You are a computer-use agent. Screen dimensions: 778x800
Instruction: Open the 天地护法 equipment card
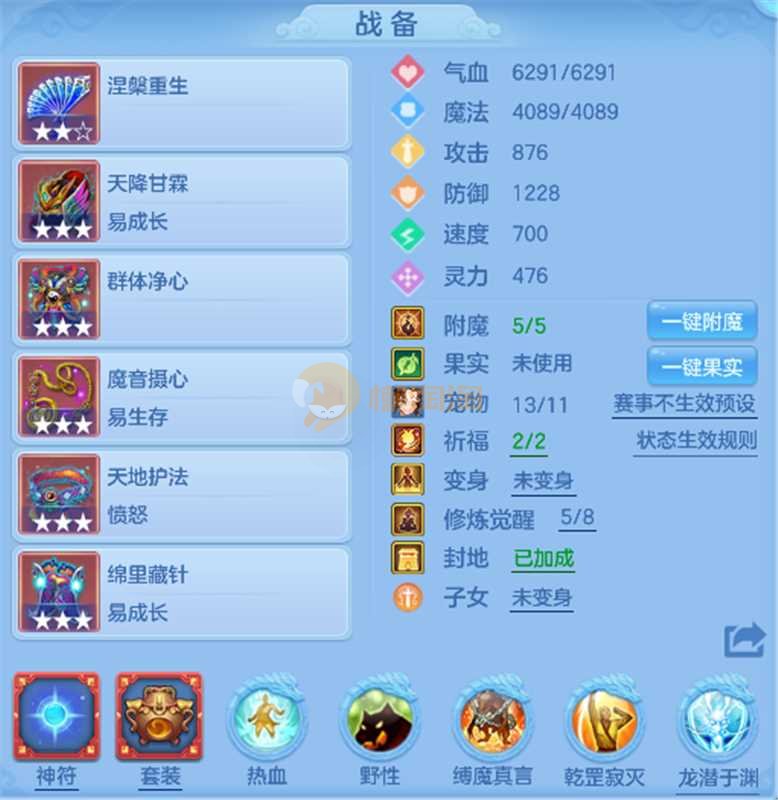tap(182, 495)
